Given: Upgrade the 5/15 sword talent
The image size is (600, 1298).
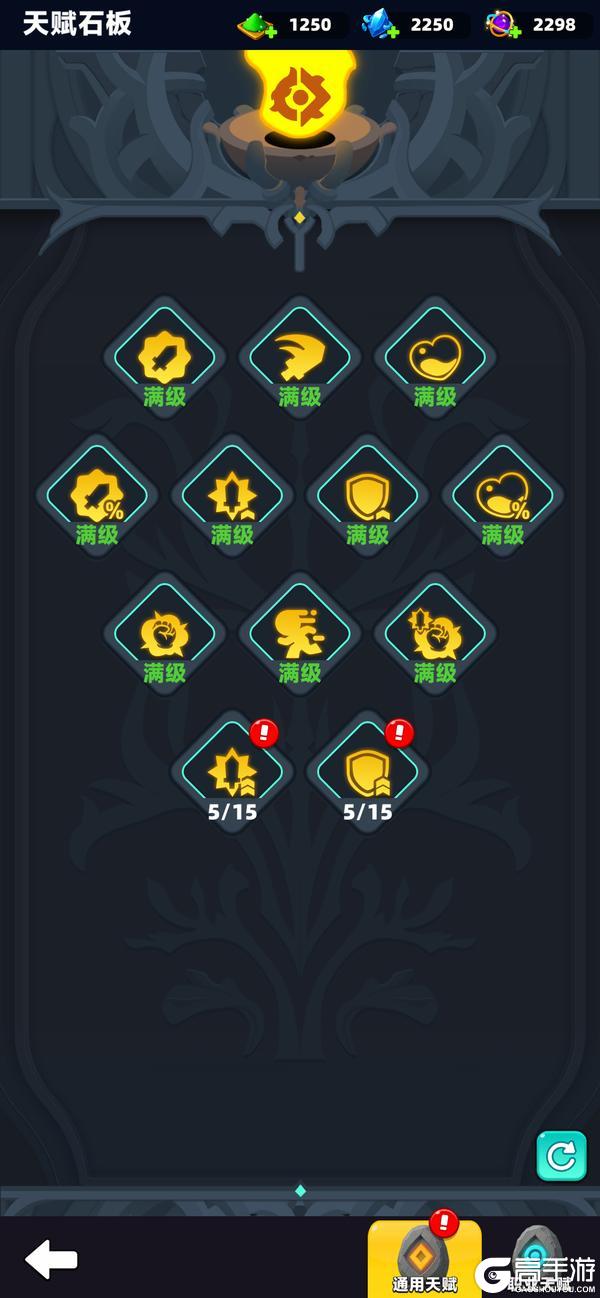Looking at the screenshot, I should (232, 772).
